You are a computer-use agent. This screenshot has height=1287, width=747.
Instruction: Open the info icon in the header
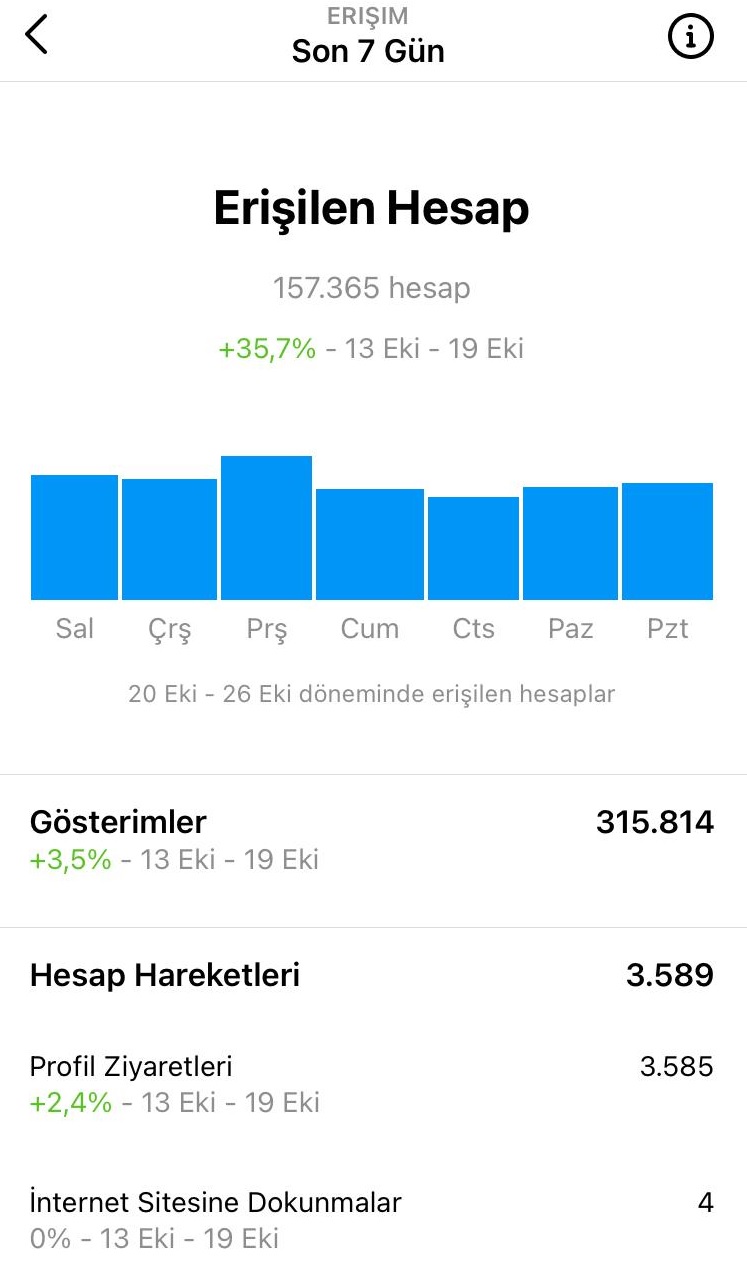690,38
